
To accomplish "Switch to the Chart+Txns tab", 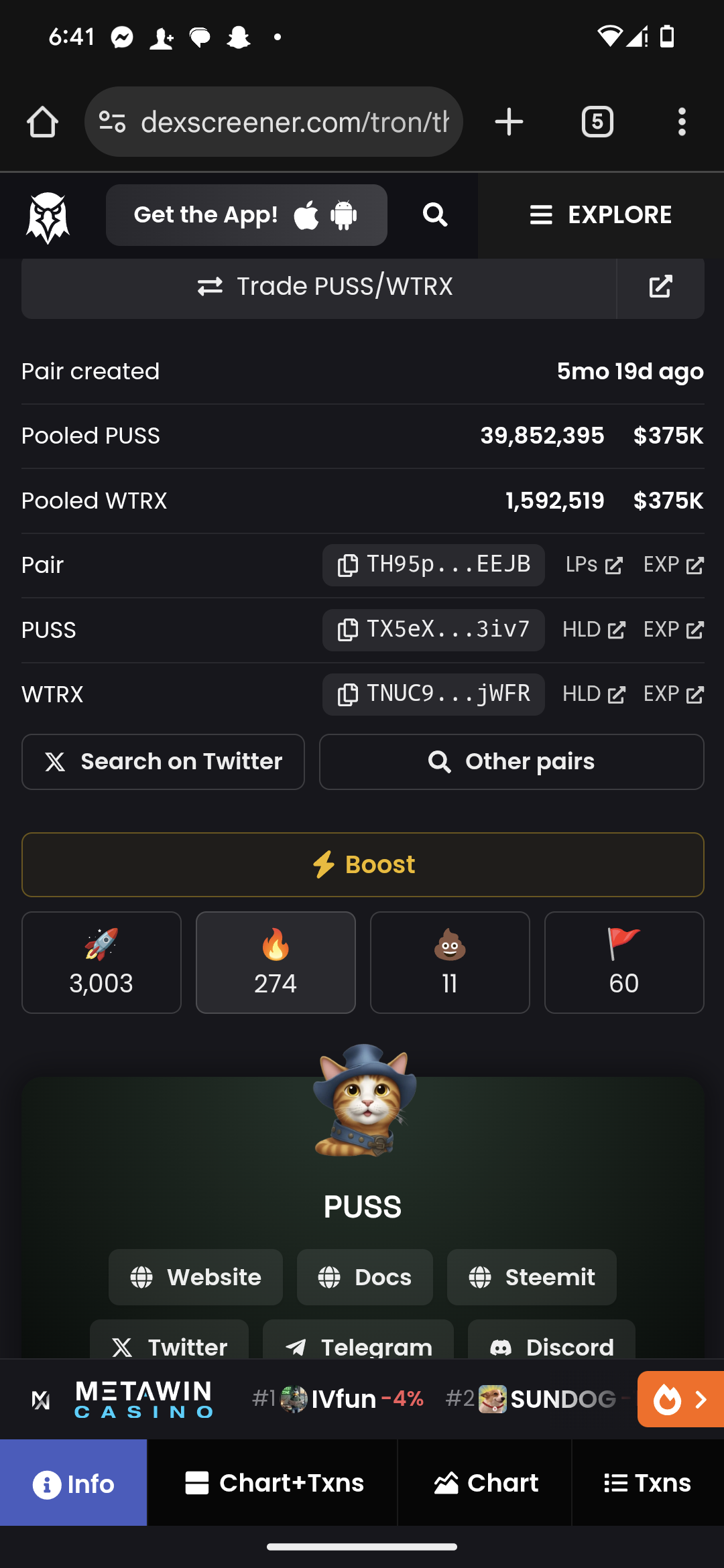I will point(272,1483).
